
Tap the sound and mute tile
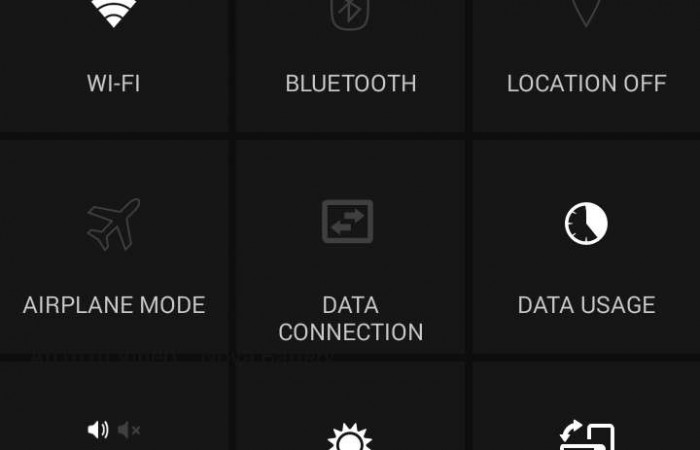tap(114, 420)
